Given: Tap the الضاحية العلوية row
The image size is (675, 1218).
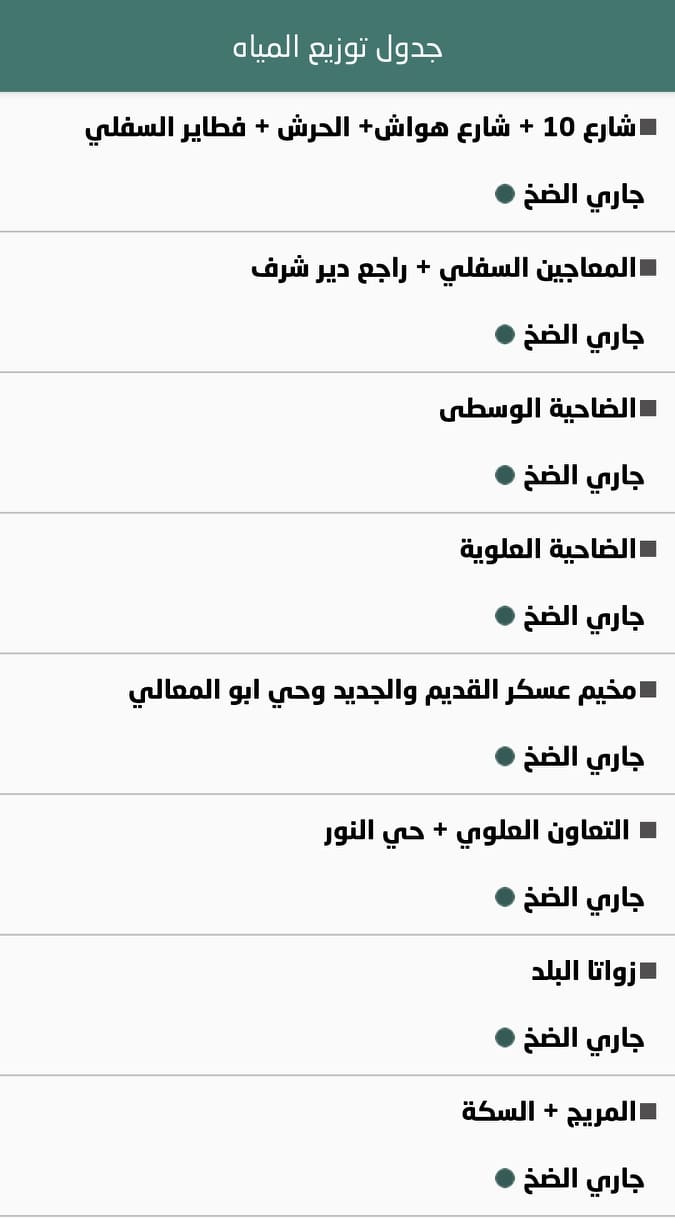Looking at the screenshot, I should [x=547, y=550].
